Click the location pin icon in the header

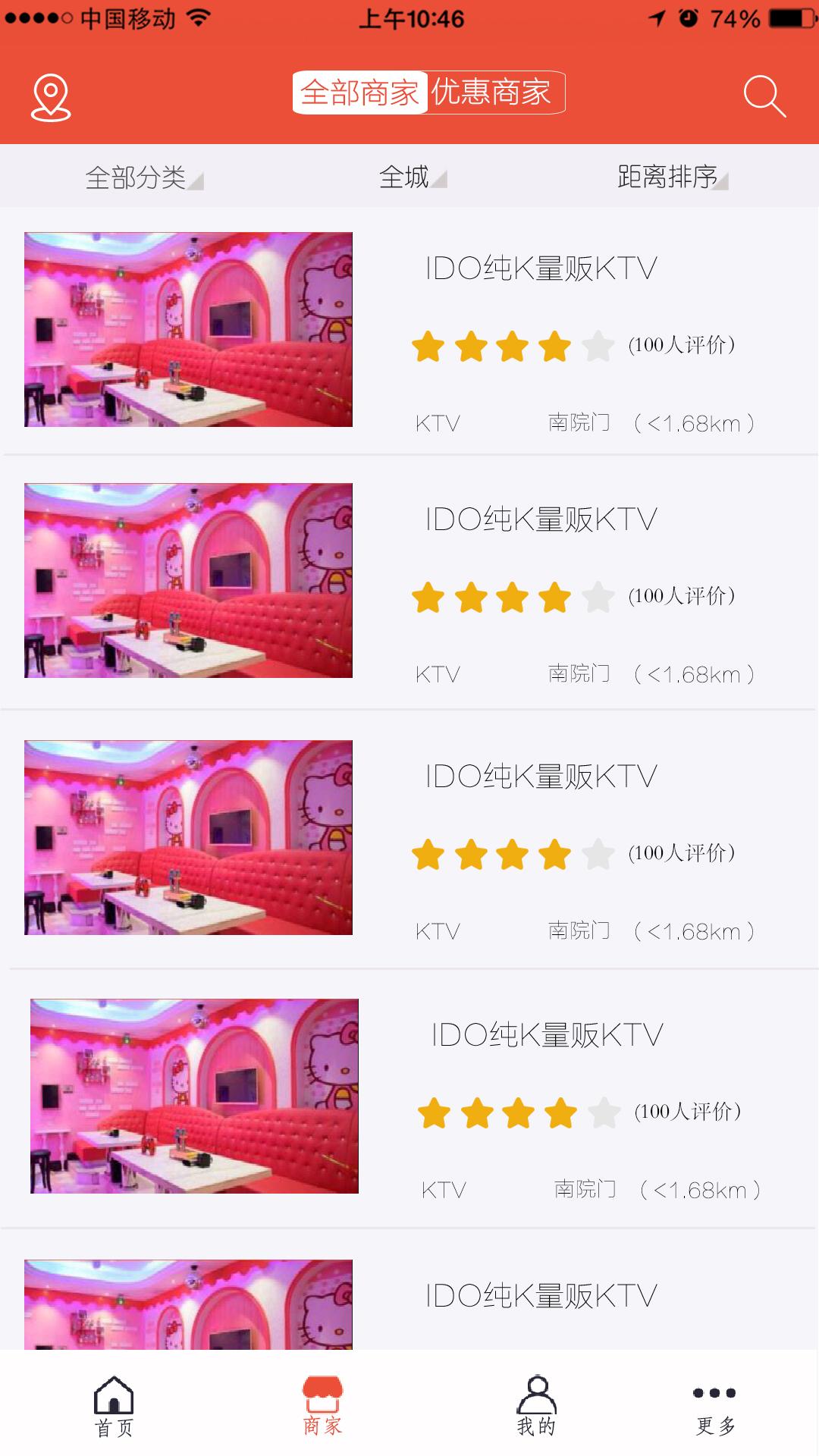50,96
